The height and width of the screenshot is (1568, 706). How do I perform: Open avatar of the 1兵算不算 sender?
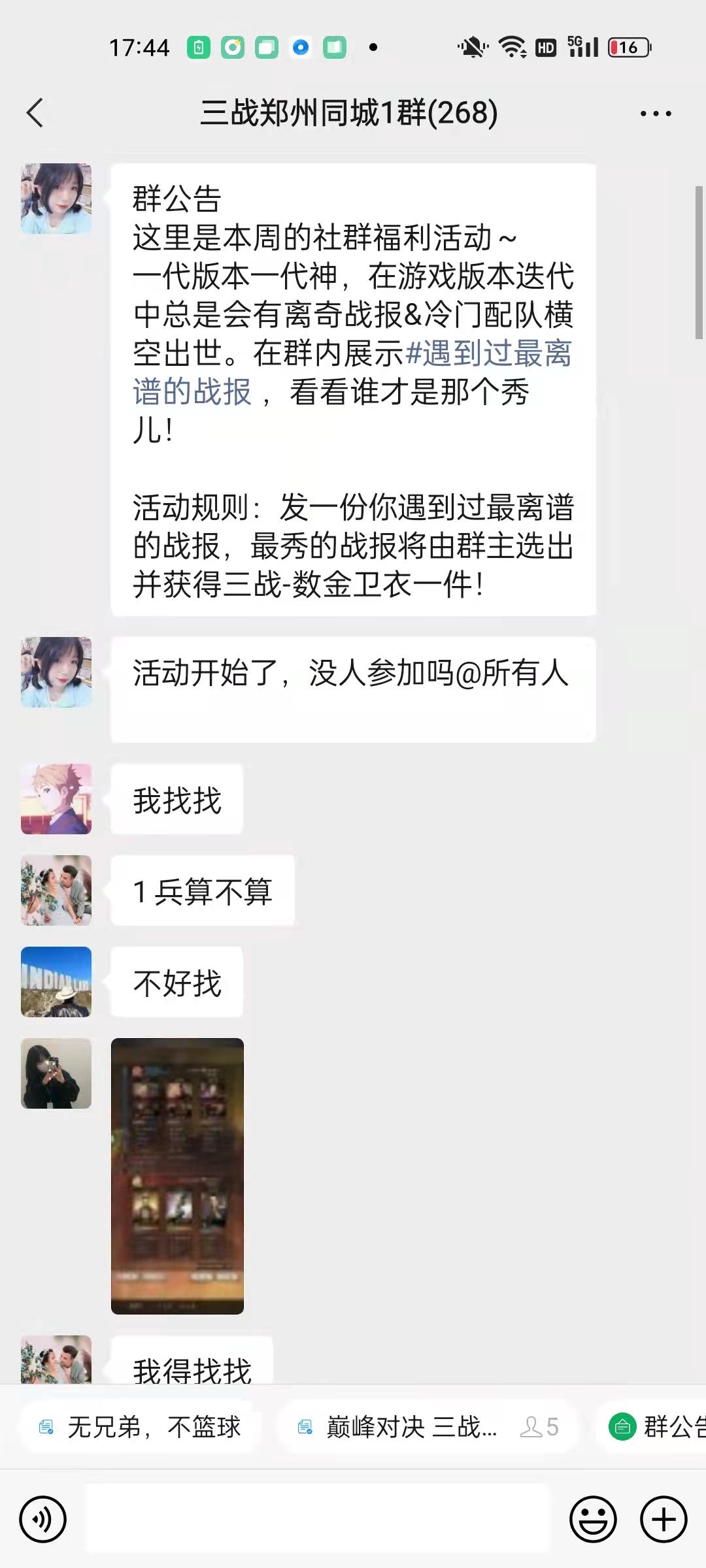[x=56, y=890]
